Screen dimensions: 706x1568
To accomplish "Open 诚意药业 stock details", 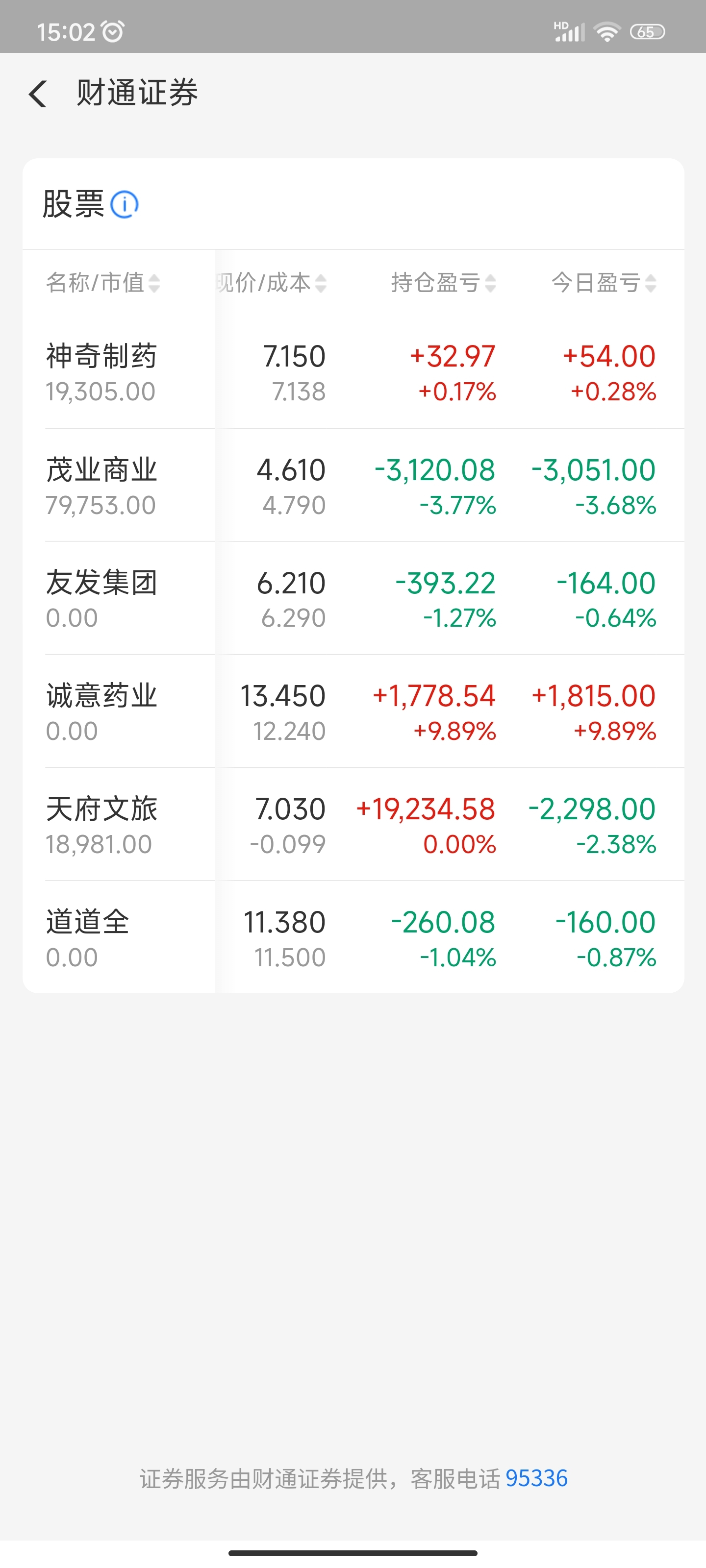I will [353, 711].
